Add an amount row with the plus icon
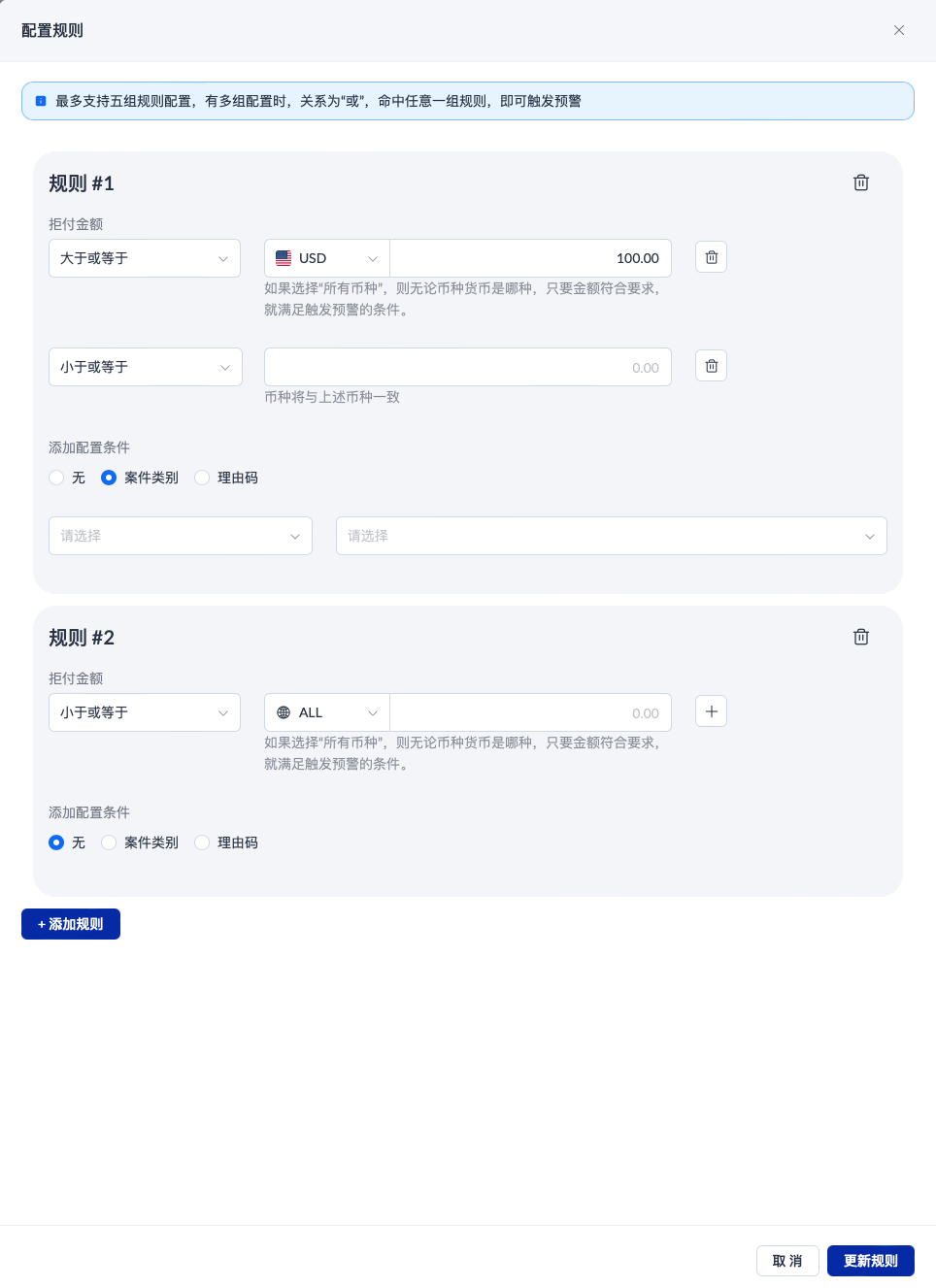Image resolution: width=936 pixels, height=1288 pixels. click(x=711, y=711)
